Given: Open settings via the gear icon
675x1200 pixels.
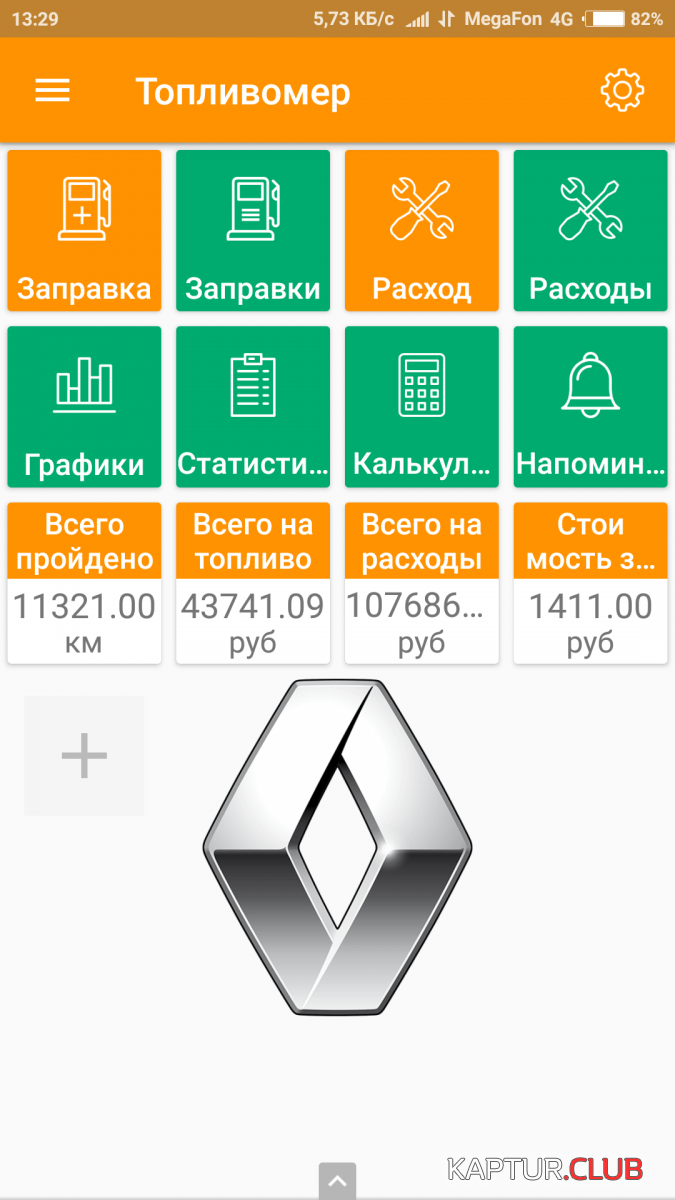Looking at the screenshot, I should click(622, 91).
